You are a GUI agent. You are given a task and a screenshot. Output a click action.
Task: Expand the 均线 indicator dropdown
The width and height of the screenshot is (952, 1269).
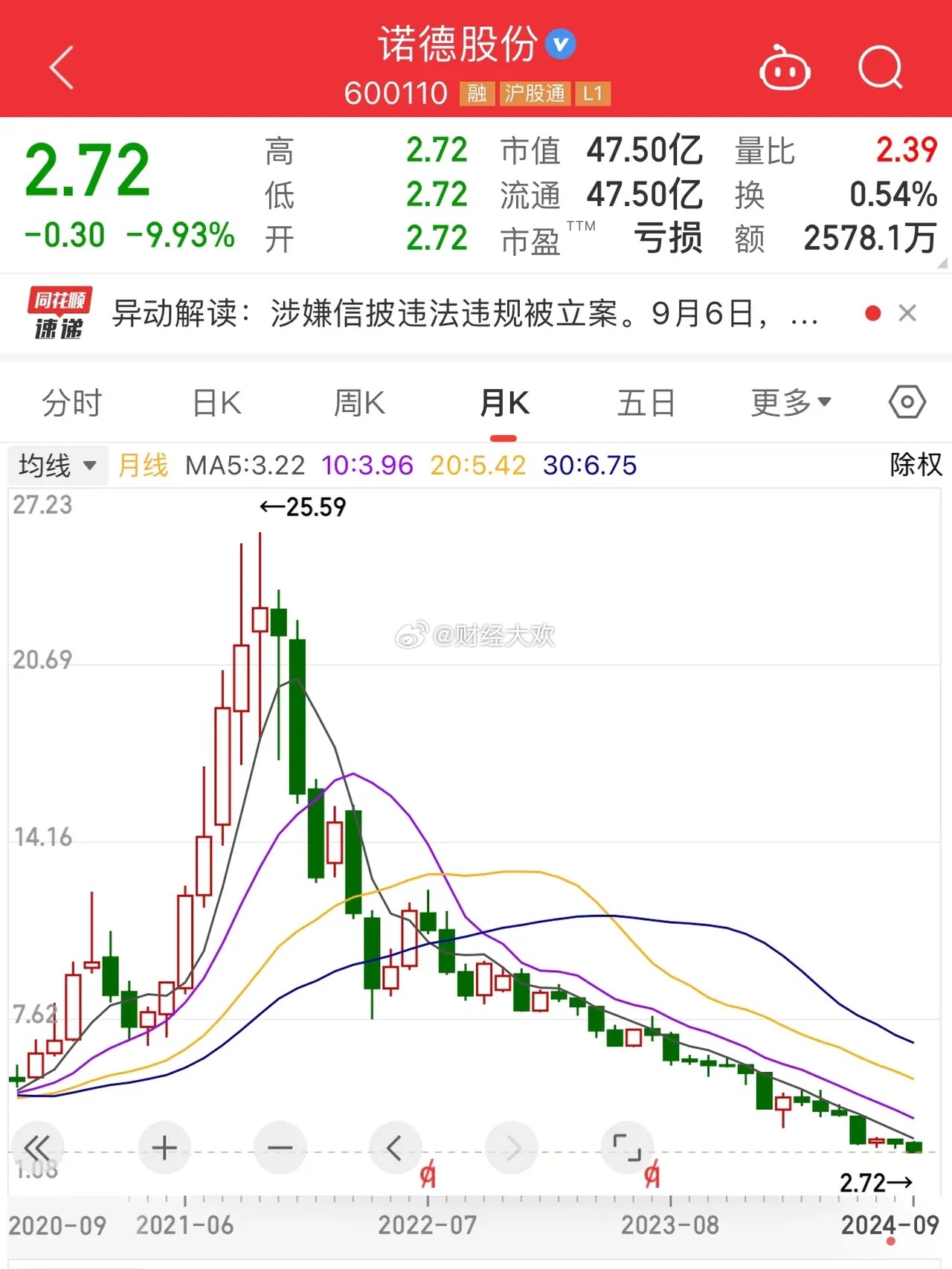point(57,466)
